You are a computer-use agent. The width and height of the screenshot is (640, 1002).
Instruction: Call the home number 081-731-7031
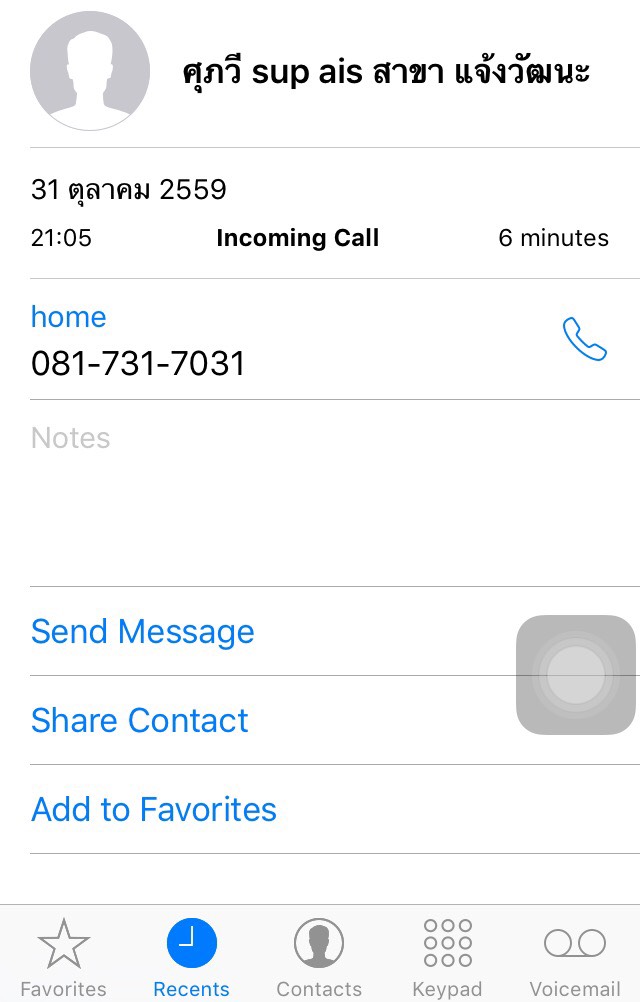tap(584, 339)
